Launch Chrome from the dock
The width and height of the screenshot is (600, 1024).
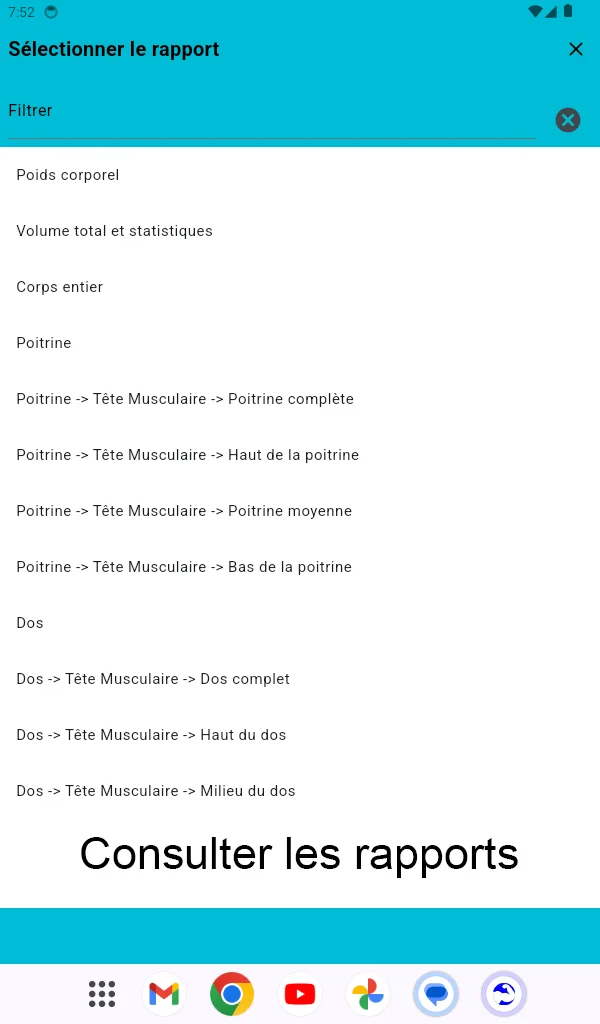[232, 994]
